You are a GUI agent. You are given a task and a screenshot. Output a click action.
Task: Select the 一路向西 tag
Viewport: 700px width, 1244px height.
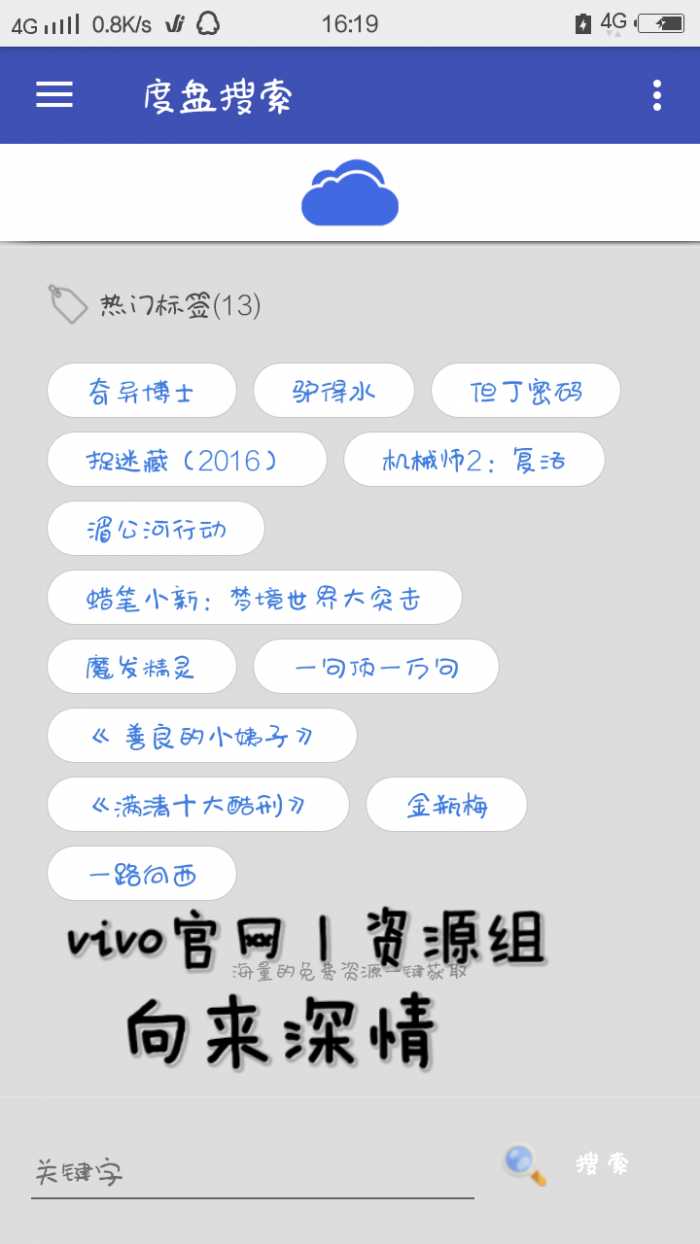pyautogui.click(x=142, y=873)
